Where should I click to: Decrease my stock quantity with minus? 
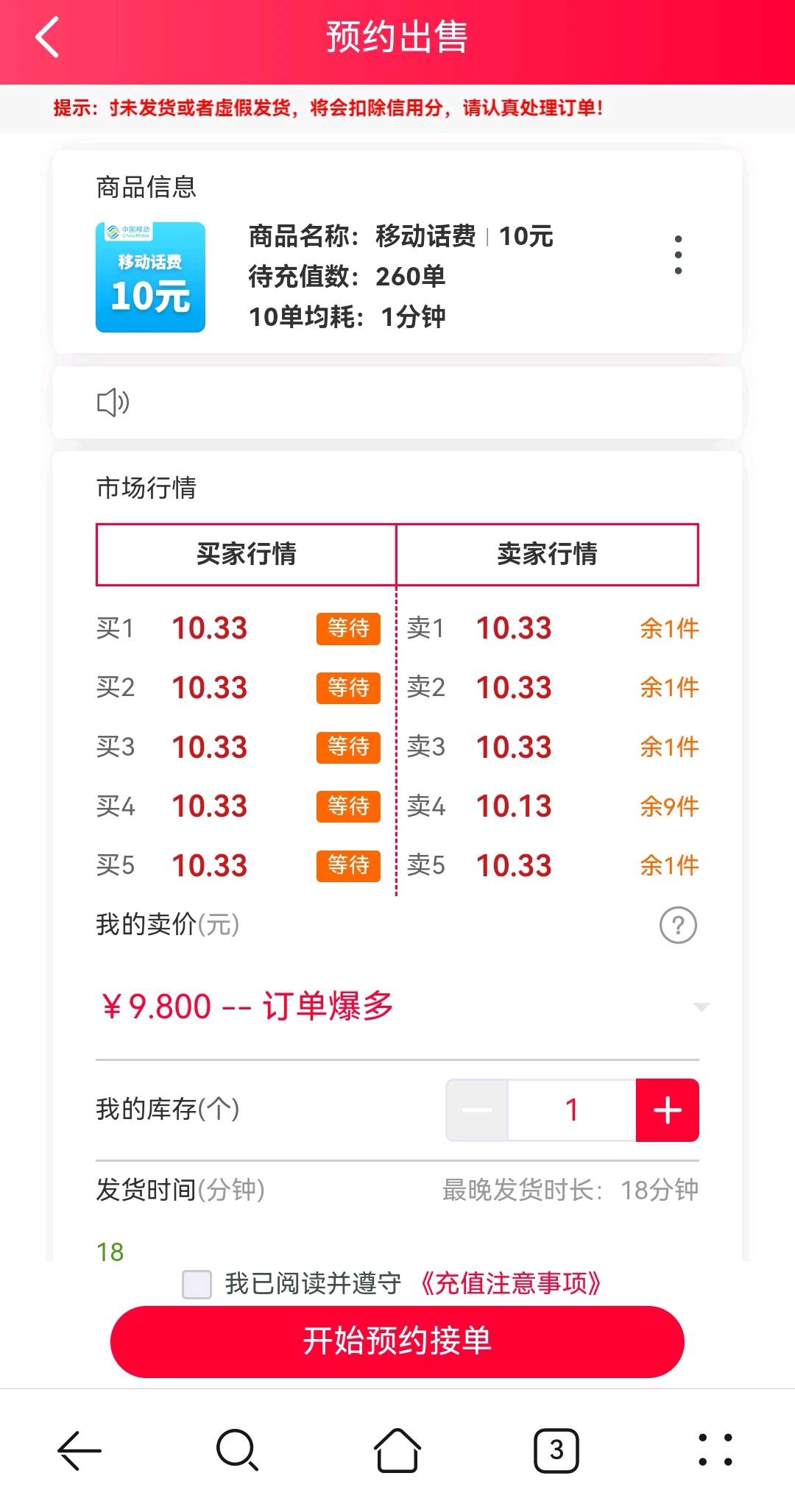477,1110
